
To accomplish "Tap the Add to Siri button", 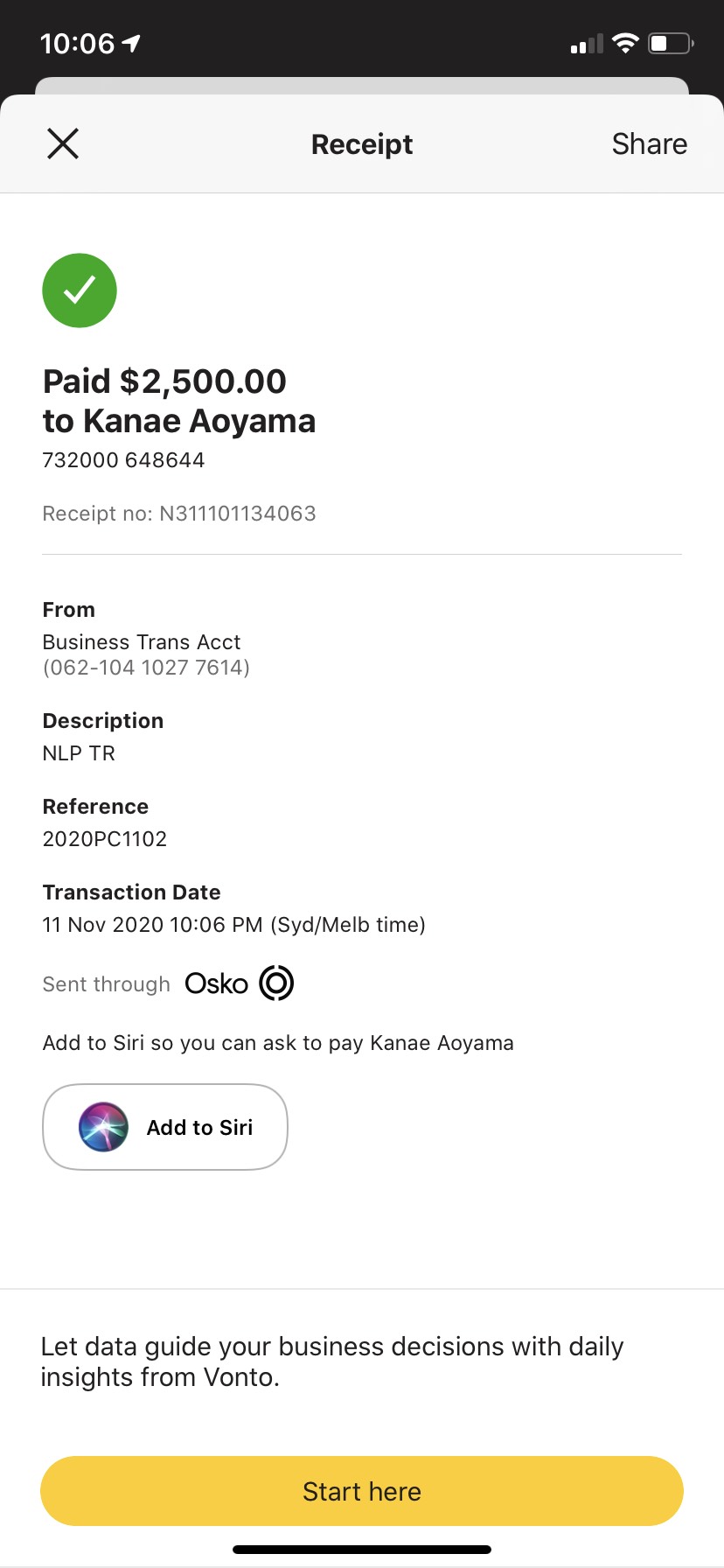I will 165,1127.
